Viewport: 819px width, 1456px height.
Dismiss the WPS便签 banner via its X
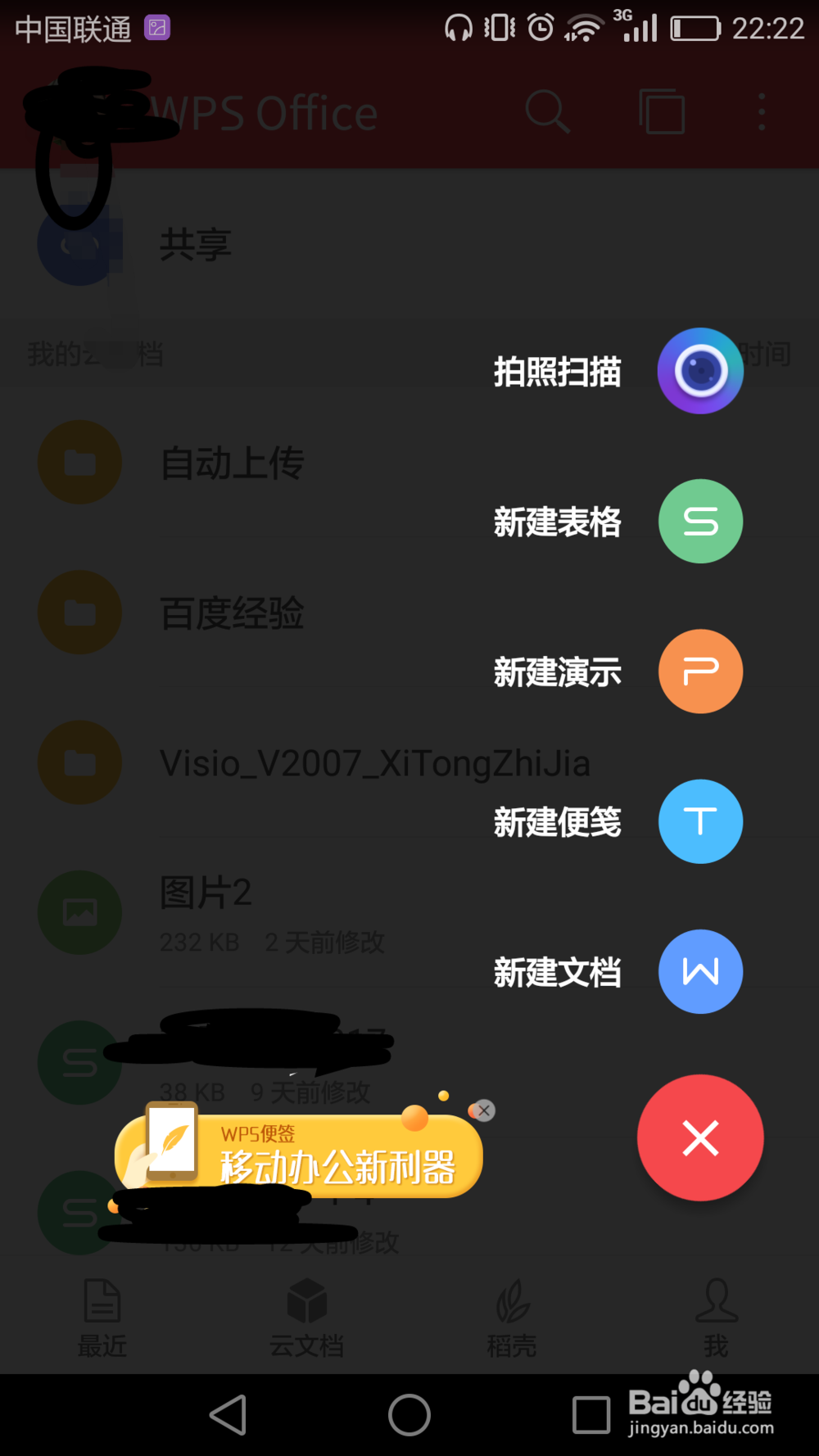483,1110
